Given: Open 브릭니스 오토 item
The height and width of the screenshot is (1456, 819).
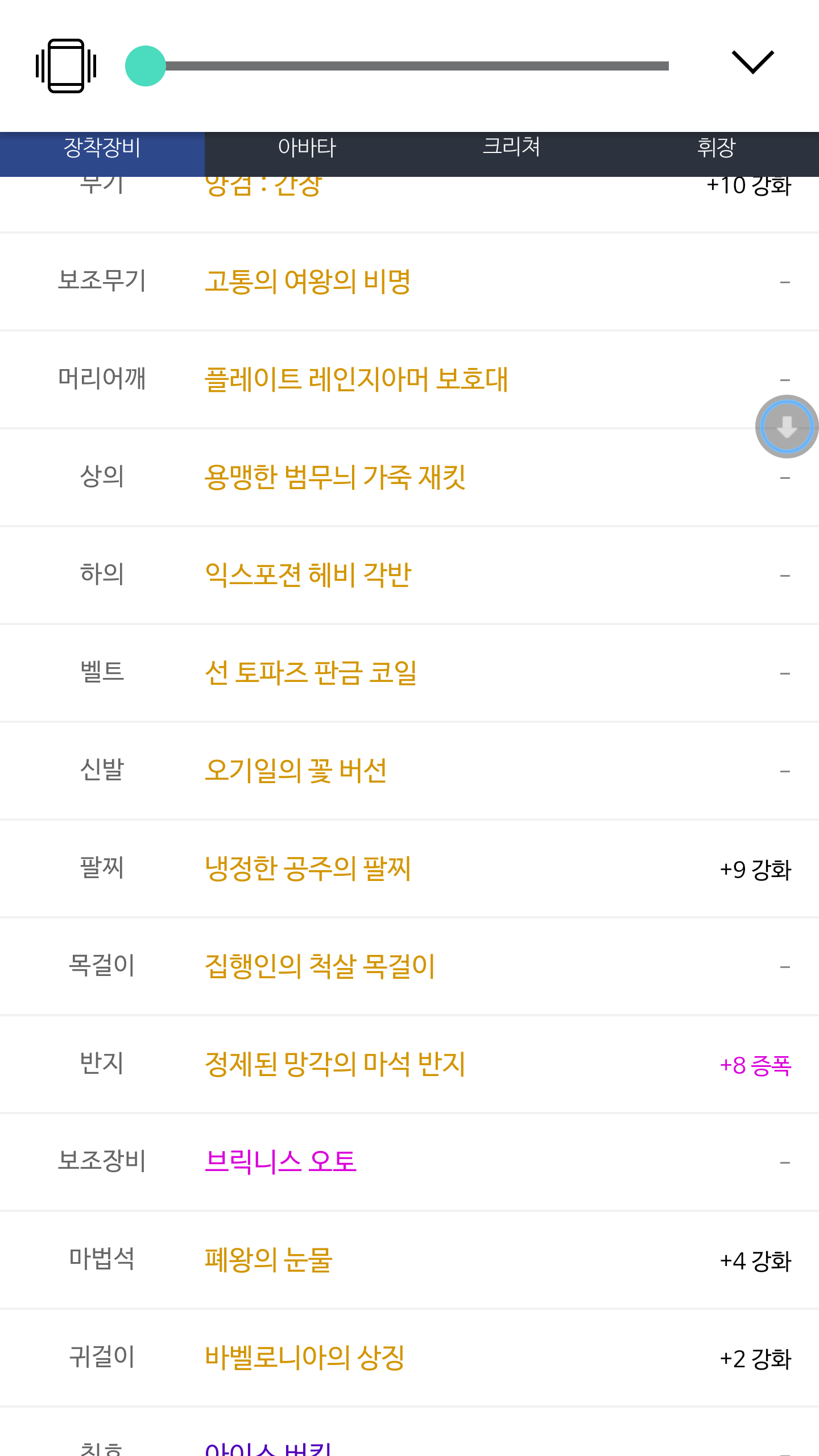Looking at the screenshot, I should point(280,1162).
